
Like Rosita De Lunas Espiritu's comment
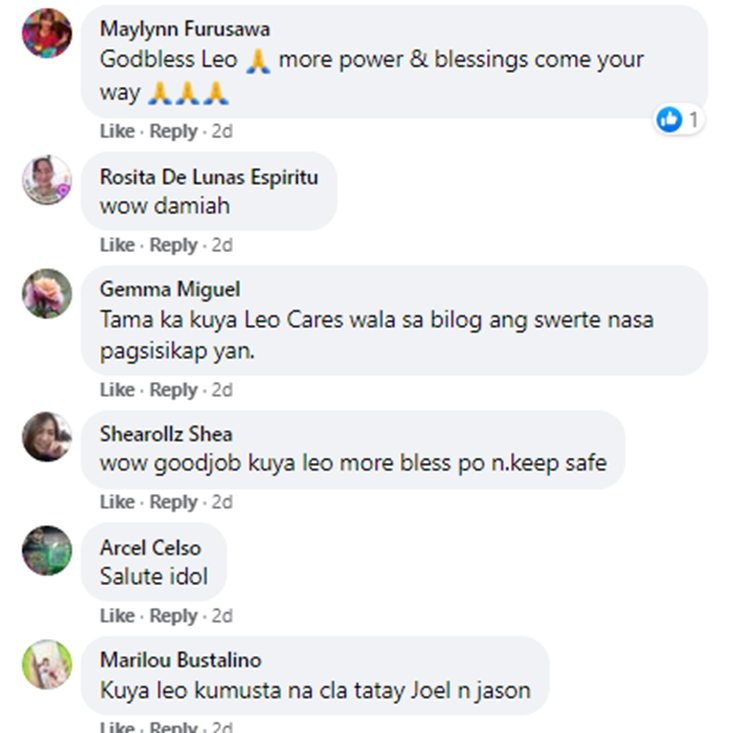(116, 245)
